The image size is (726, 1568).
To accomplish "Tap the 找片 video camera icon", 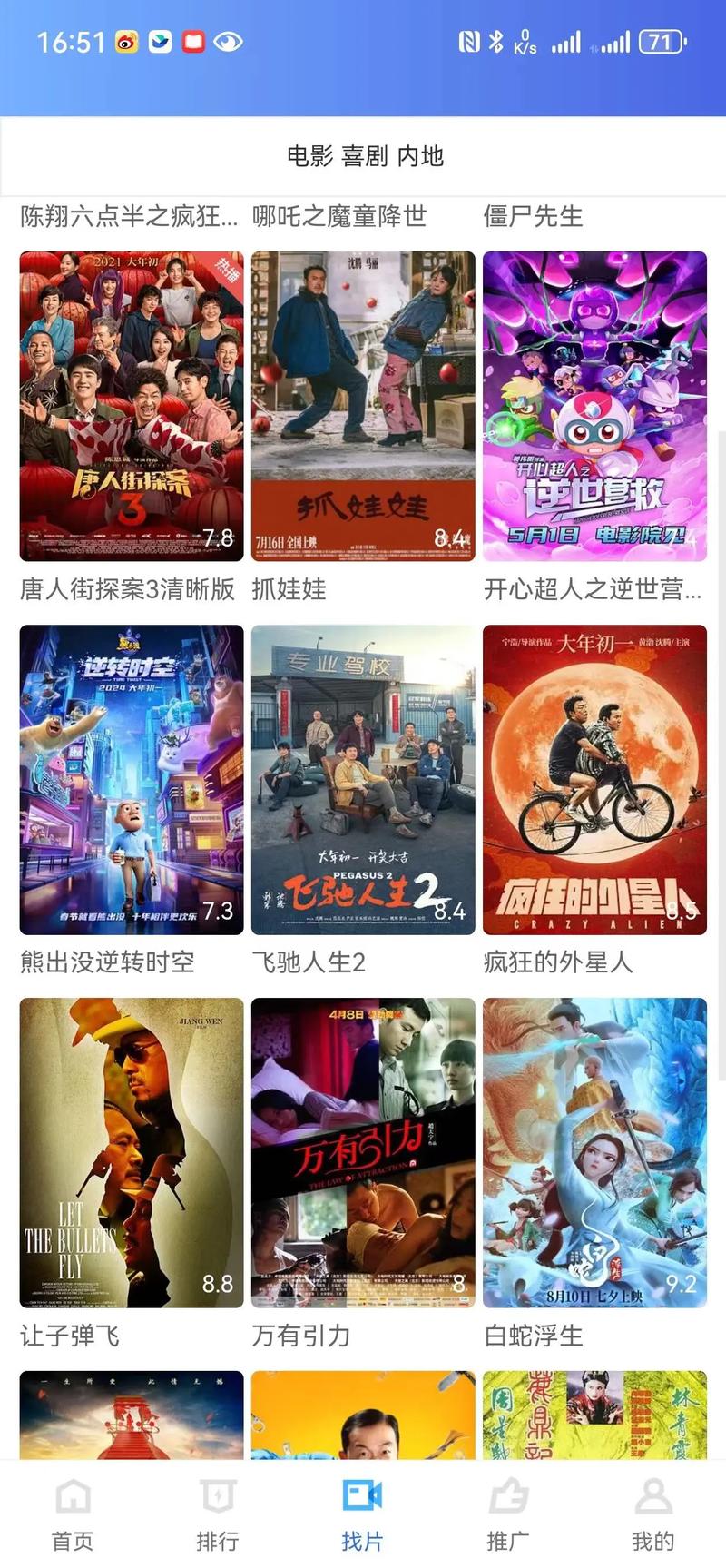I will [x=363, y=1494].
